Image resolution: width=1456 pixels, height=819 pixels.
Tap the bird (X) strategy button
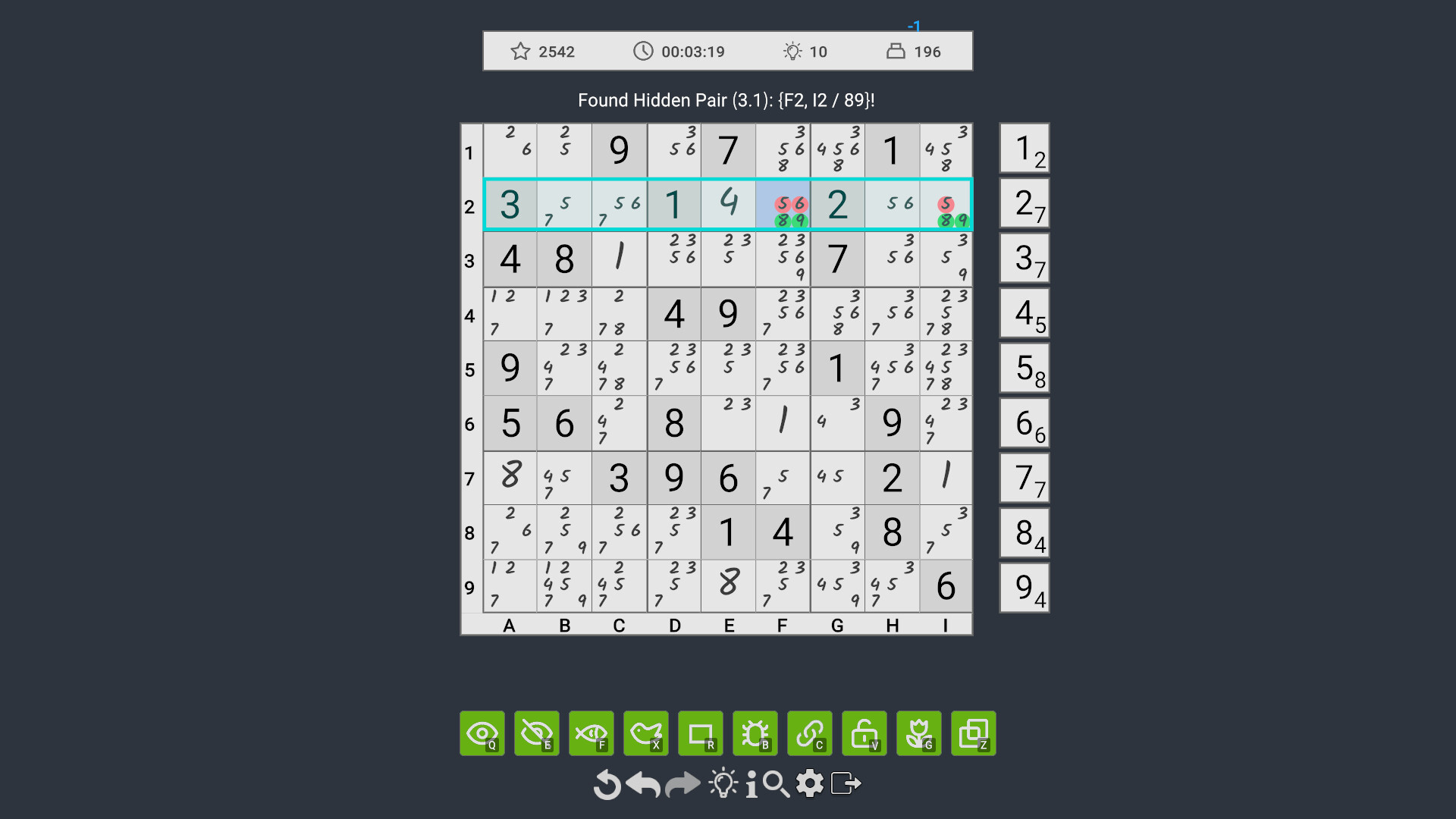(646, 733)
